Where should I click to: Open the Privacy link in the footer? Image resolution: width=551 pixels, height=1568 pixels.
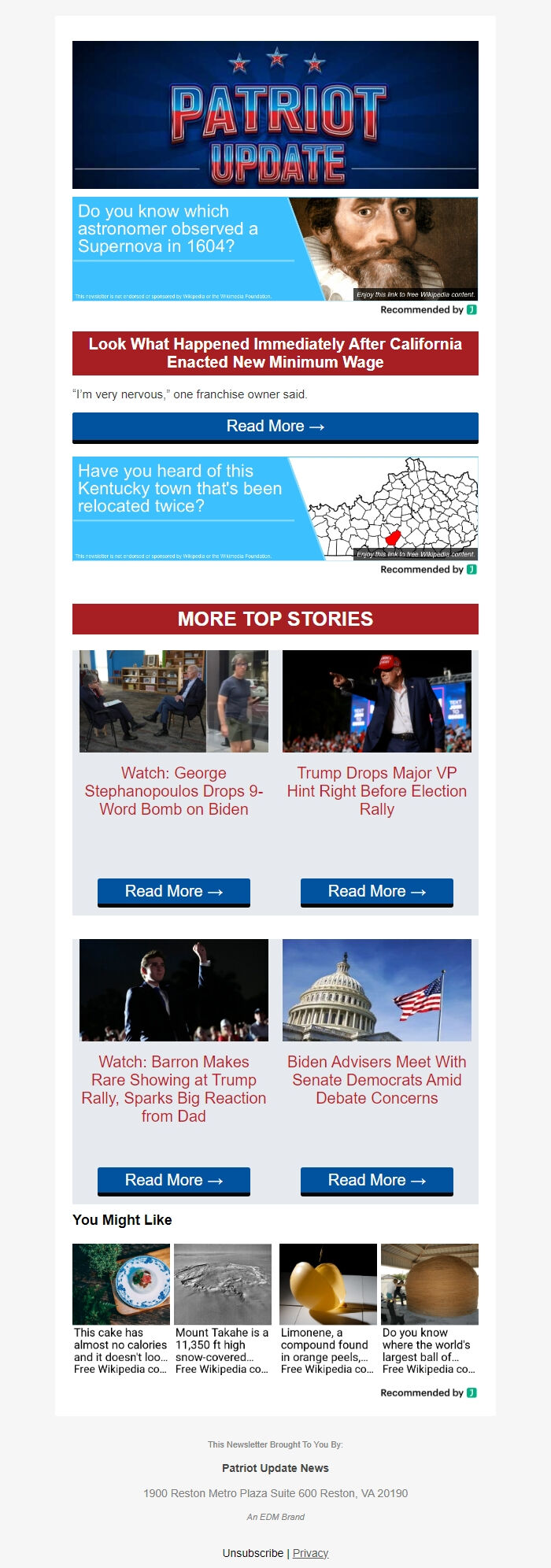click(x=310, y=1553)
